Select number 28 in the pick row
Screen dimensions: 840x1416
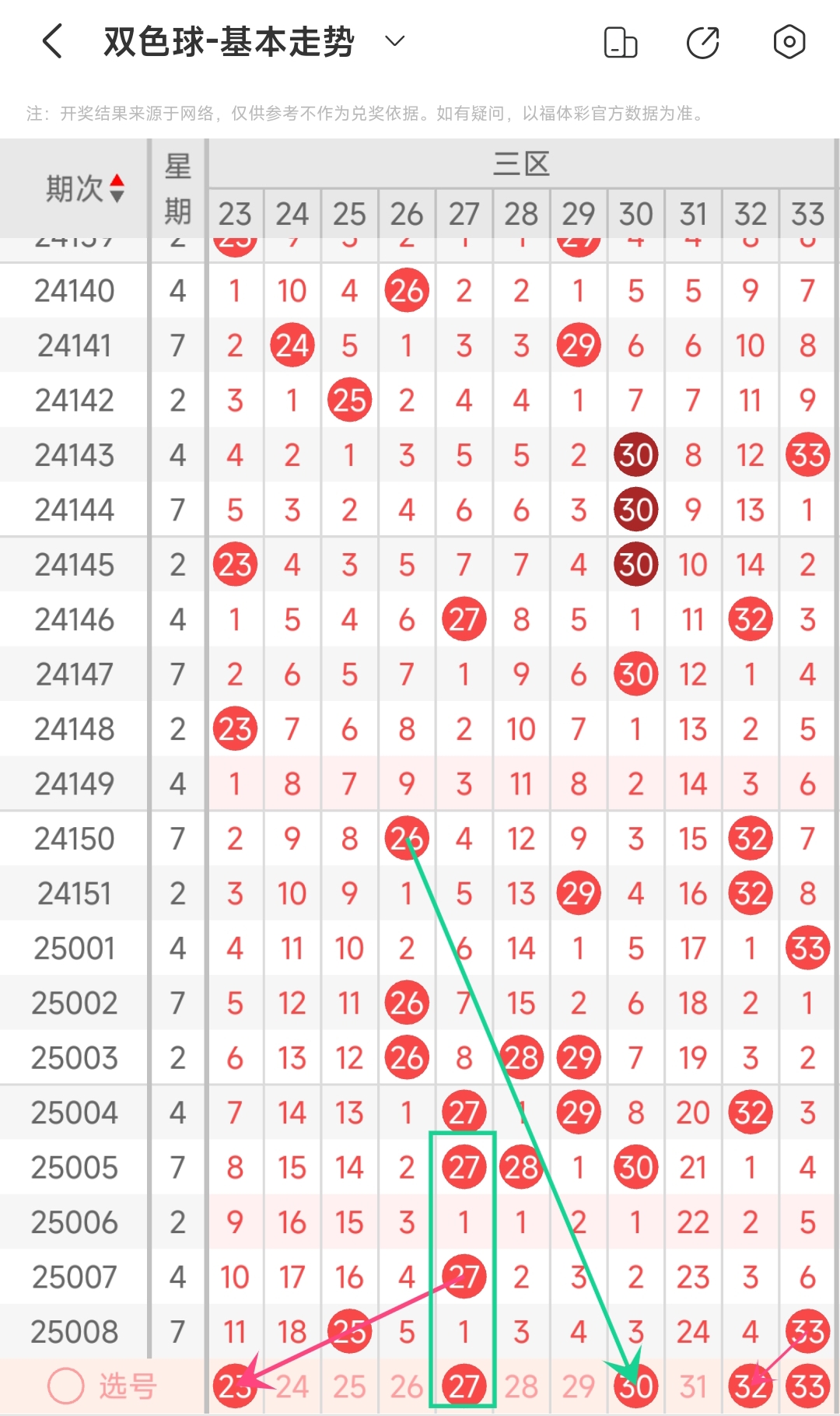(521, 1386)
